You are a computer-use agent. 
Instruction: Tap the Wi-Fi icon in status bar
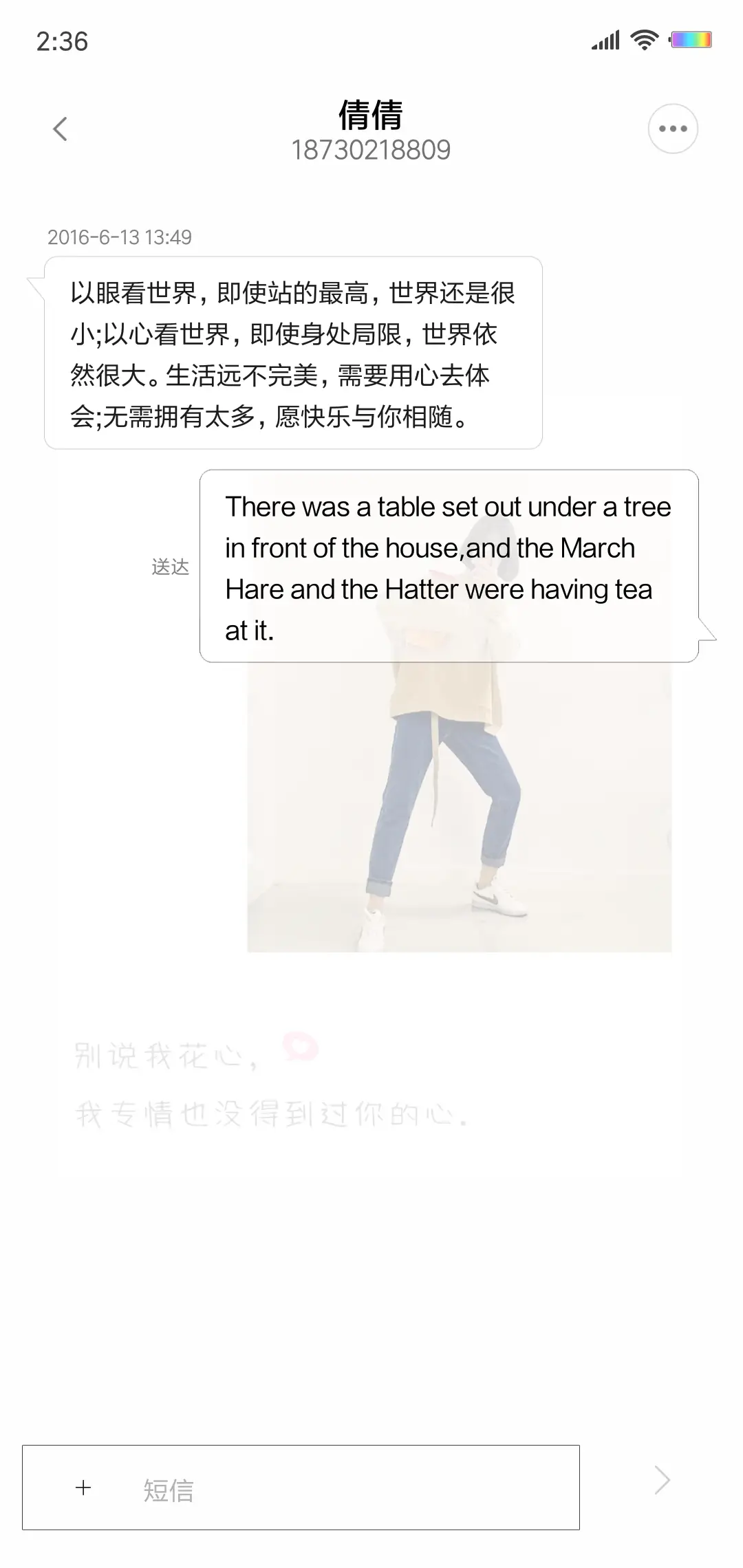pos(642,41)
